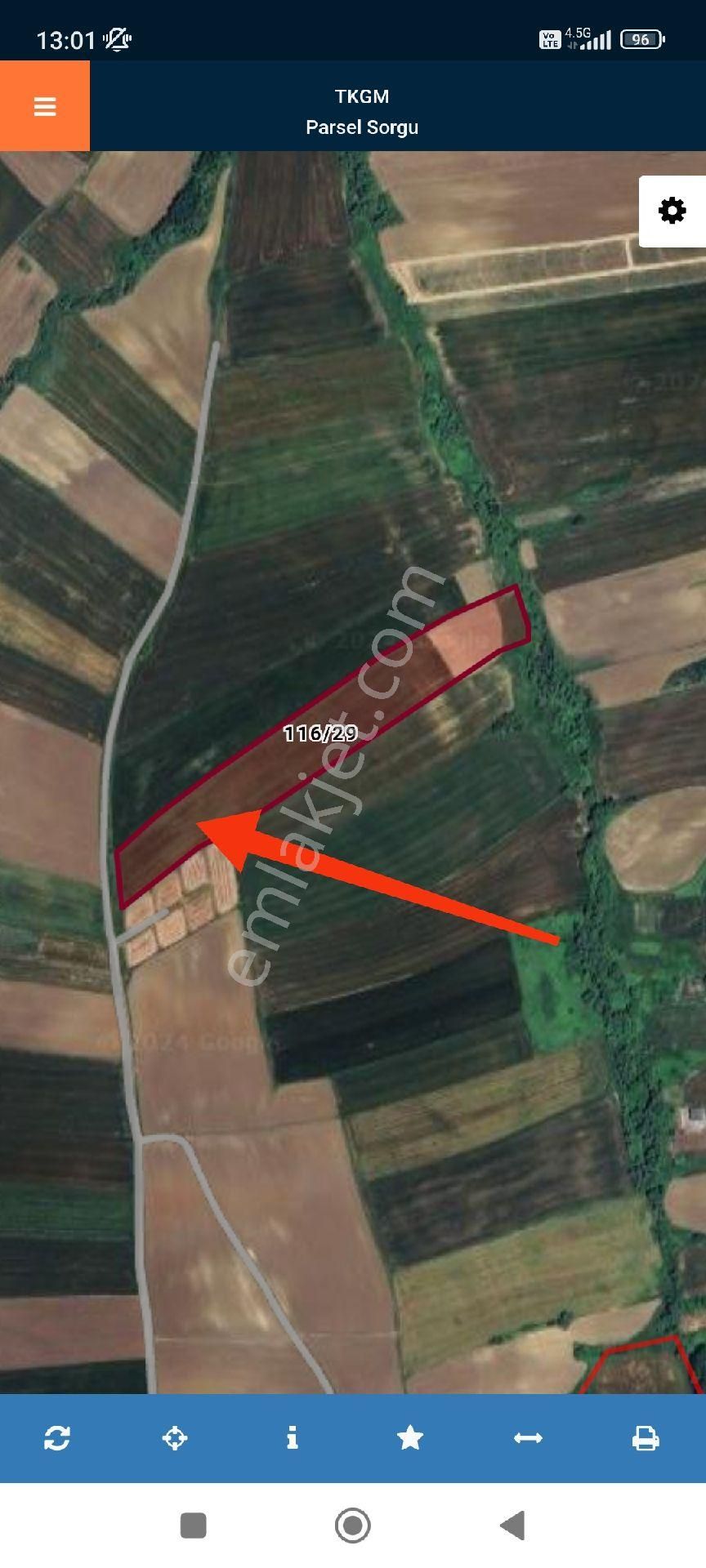
Task: Go back using the system back button
Action: pos(512,1526)
